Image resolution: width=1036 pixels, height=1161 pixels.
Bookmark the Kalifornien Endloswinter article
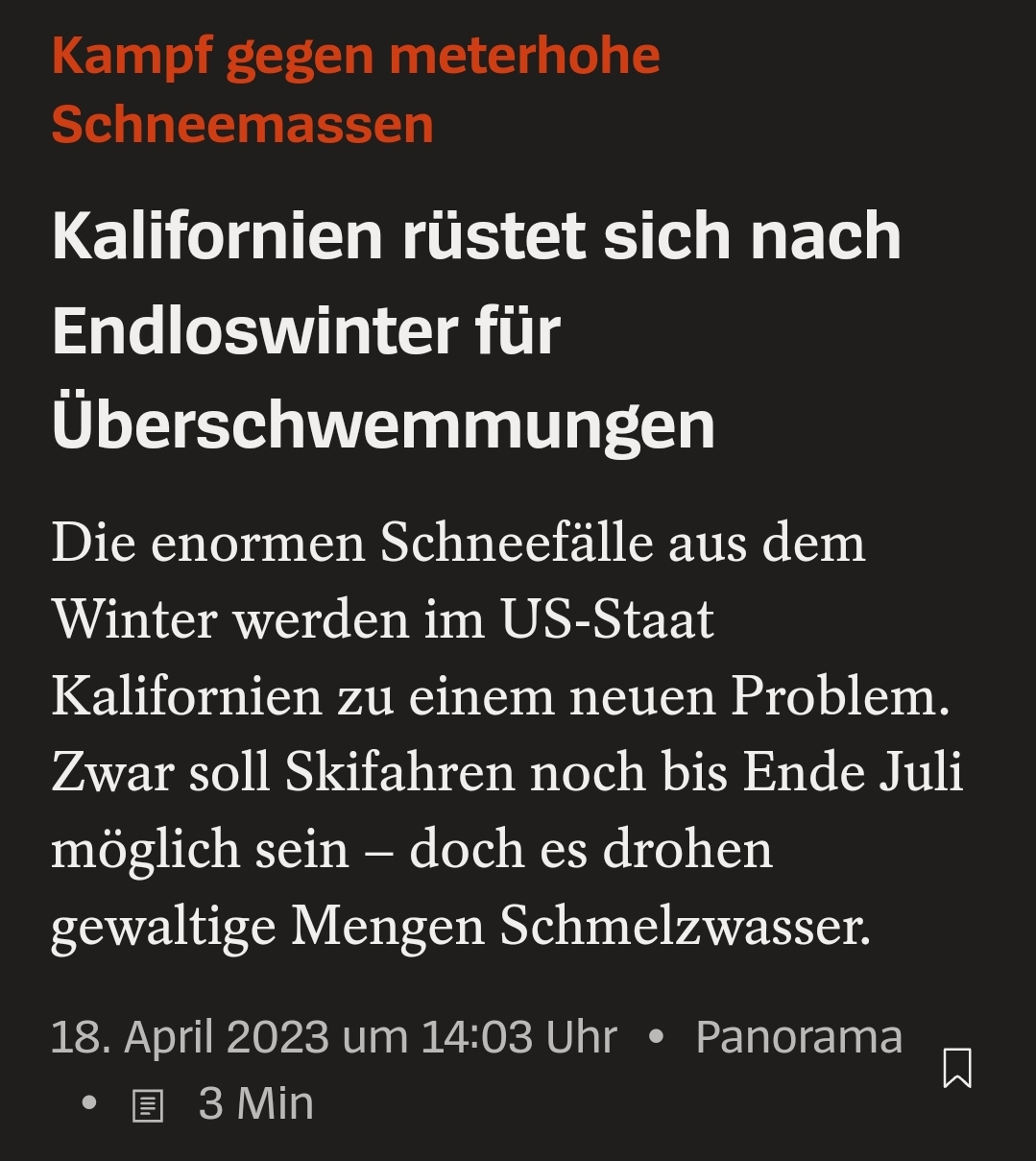pos(956,1068)
